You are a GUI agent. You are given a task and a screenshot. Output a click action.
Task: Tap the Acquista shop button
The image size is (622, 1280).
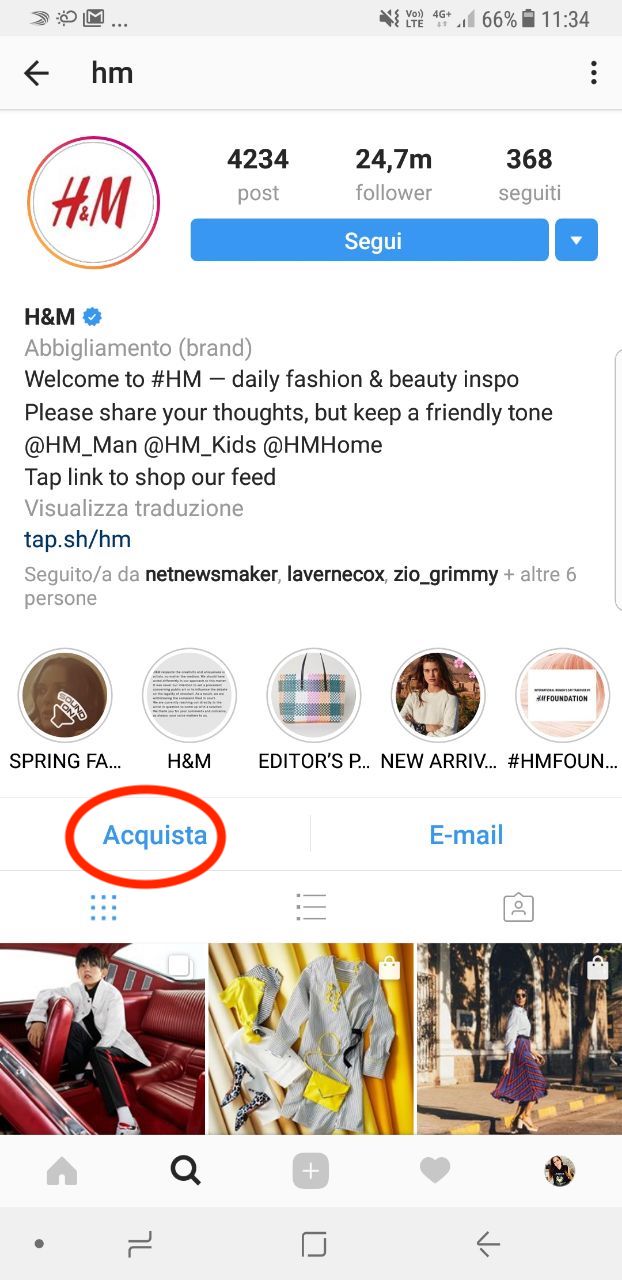pyautogui.click(x=155, y=835)
